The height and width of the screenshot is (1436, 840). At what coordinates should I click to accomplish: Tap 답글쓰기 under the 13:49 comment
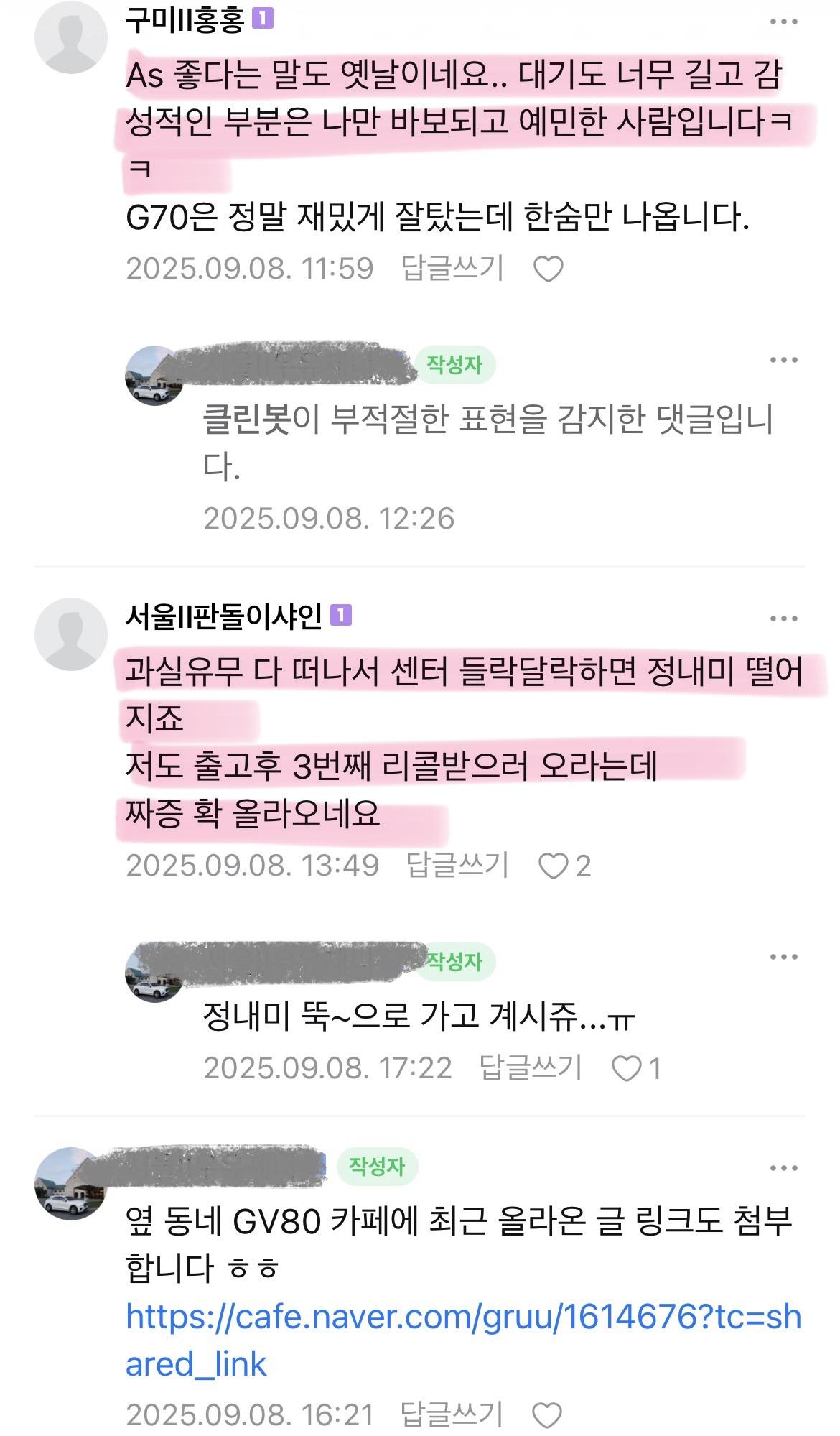[457, 866]
